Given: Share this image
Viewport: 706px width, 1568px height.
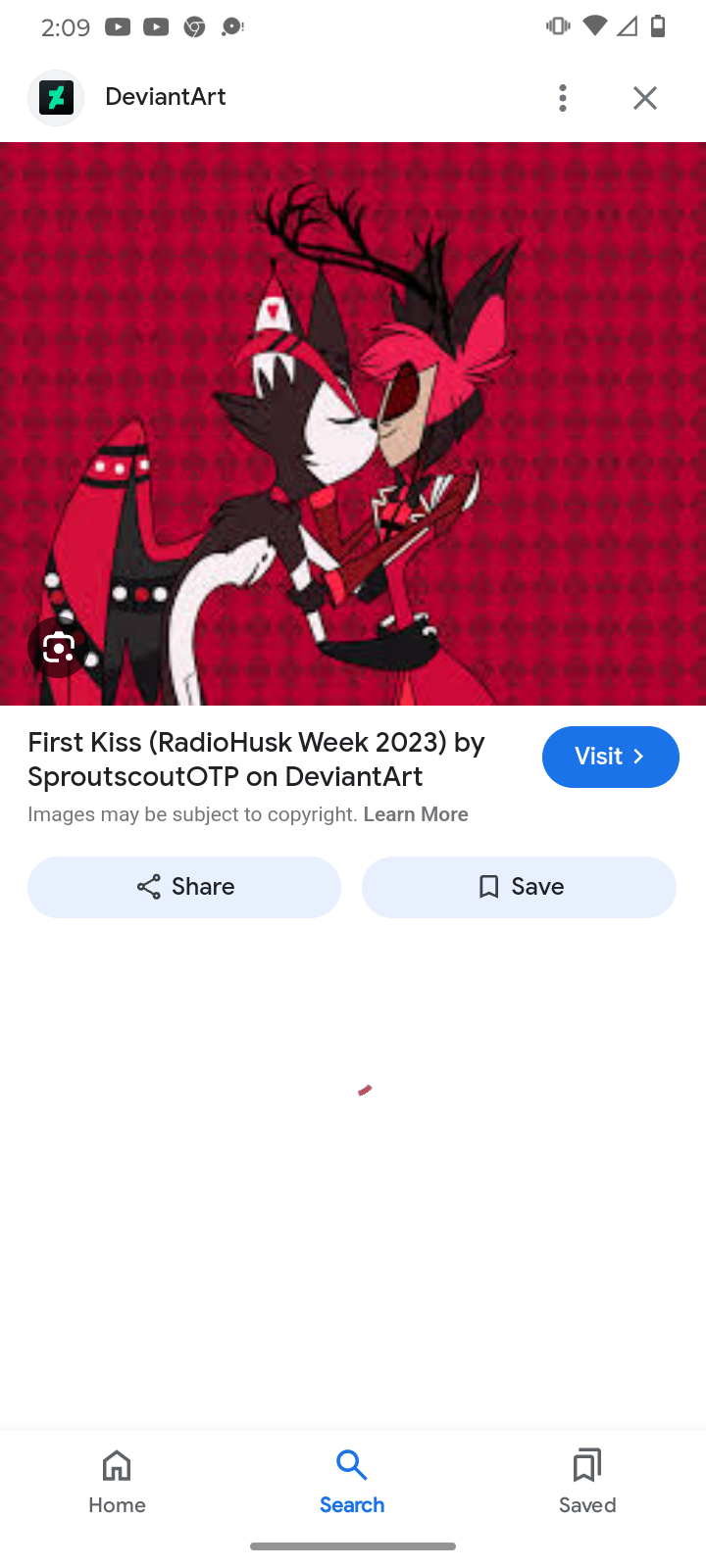Looking at the screenshot, I should click(x=184, y=887).
